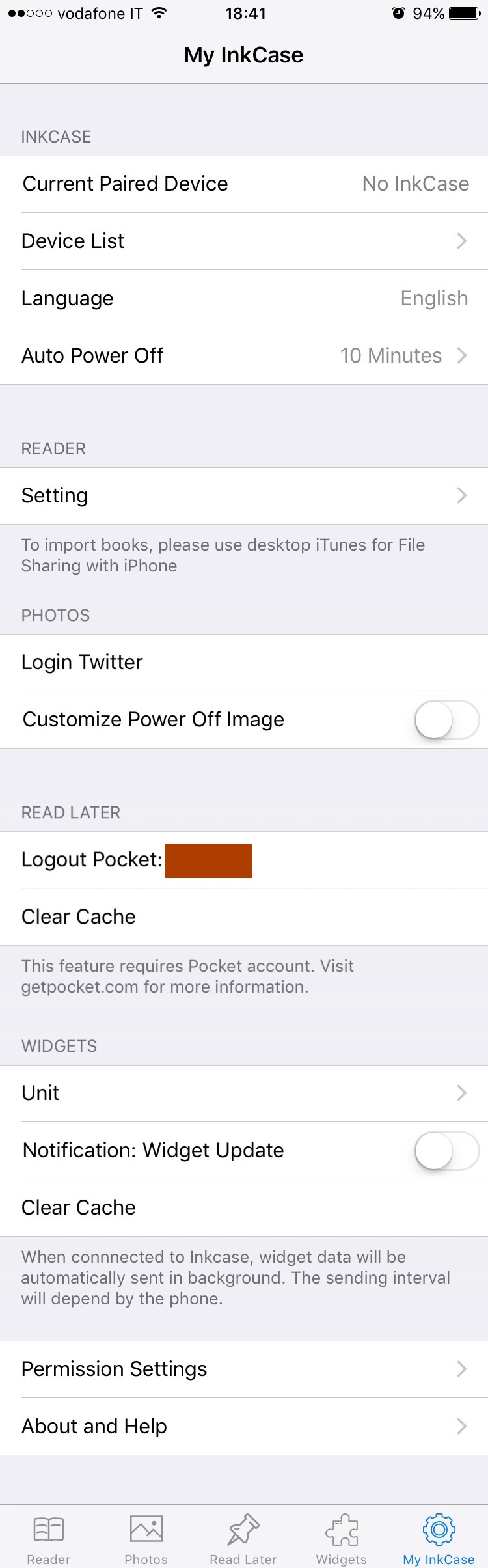Open Auto Power Off options
This screenshot has width=488, height=1568.
244,356
